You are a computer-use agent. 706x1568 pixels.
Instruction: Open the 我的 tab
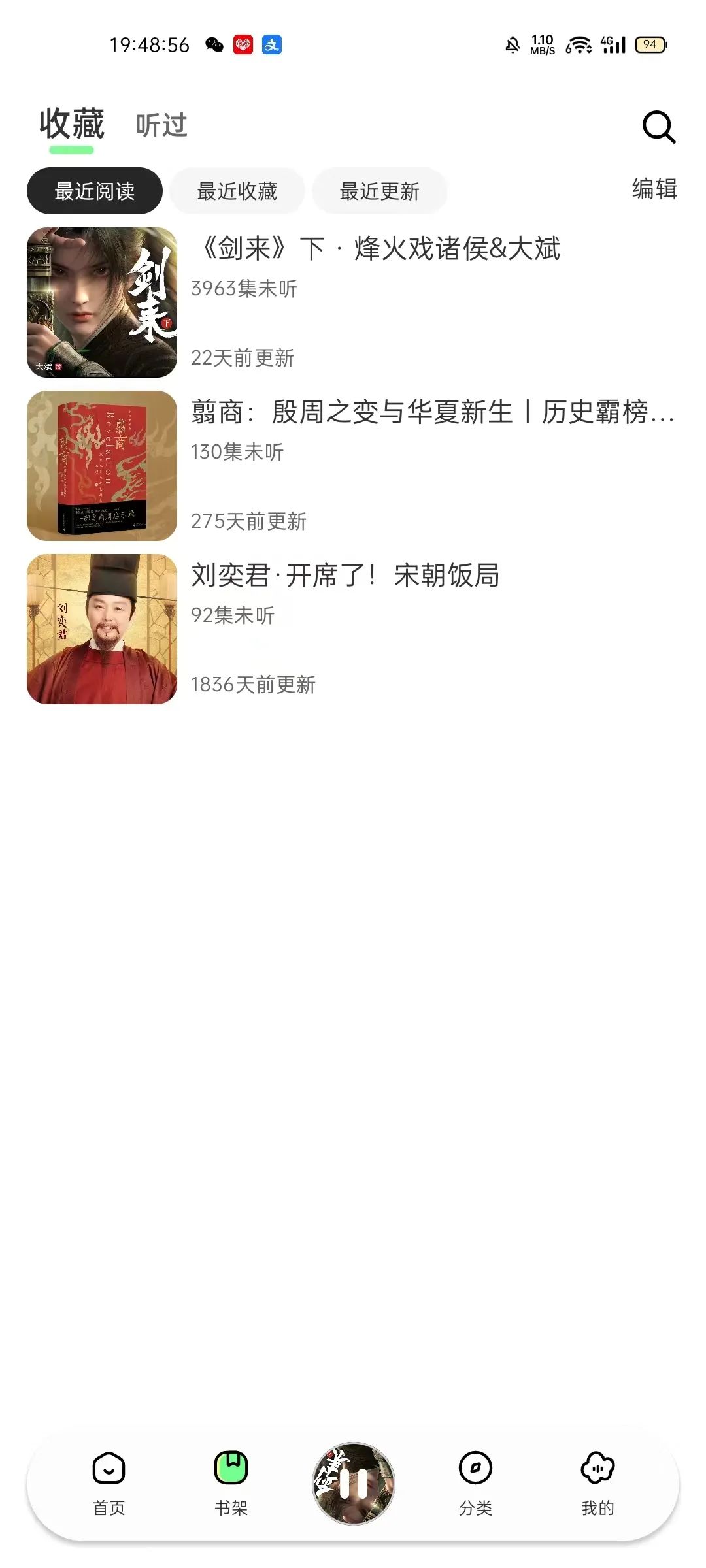pos(597,1483)
